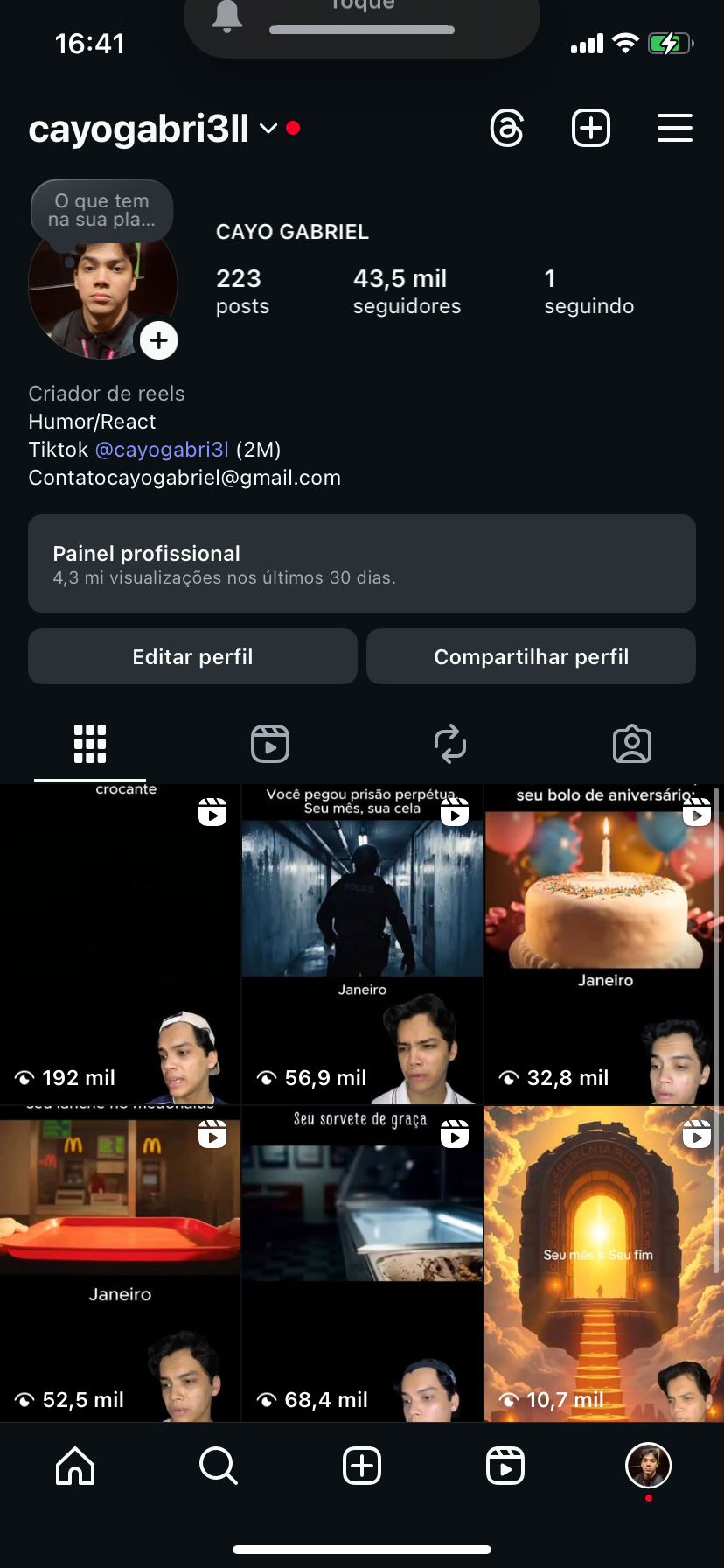Tap Compartilhar perfil
This screenshot has height=1568, width=724.
click(531, 656)
